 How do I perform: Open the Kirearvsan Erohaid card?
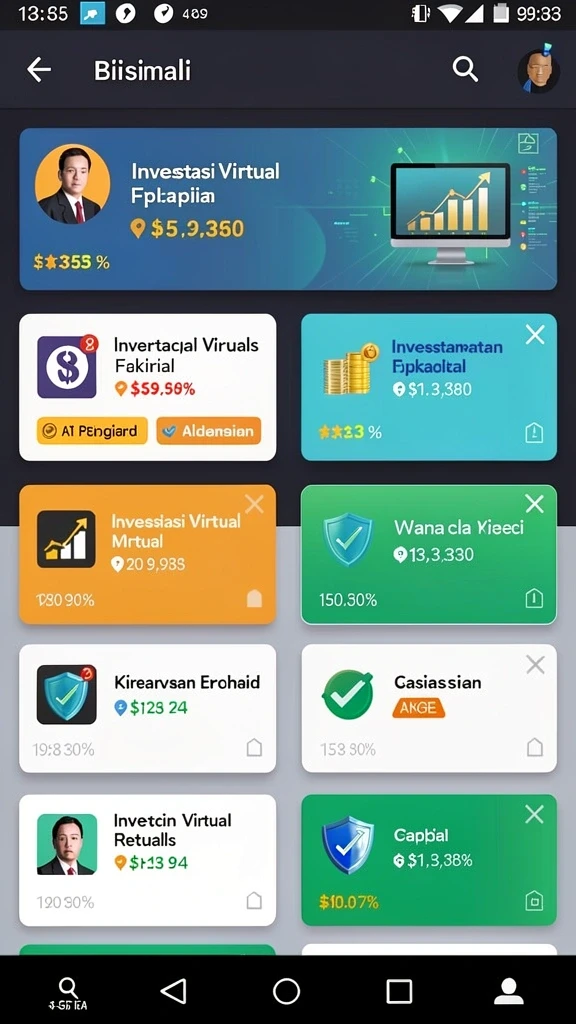point(148,709)
